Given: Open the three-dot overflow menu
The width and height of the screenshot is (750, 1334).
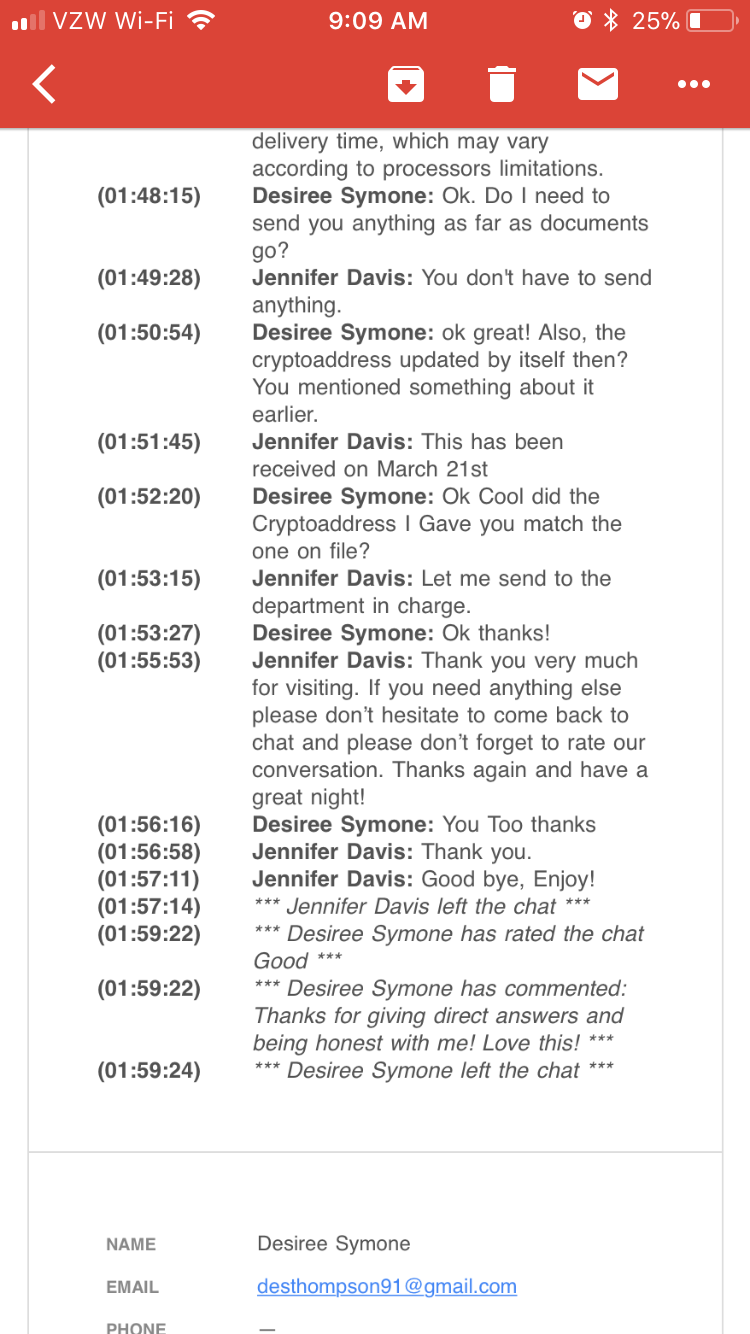Looking at the screenshot, I should pos(693,85).
